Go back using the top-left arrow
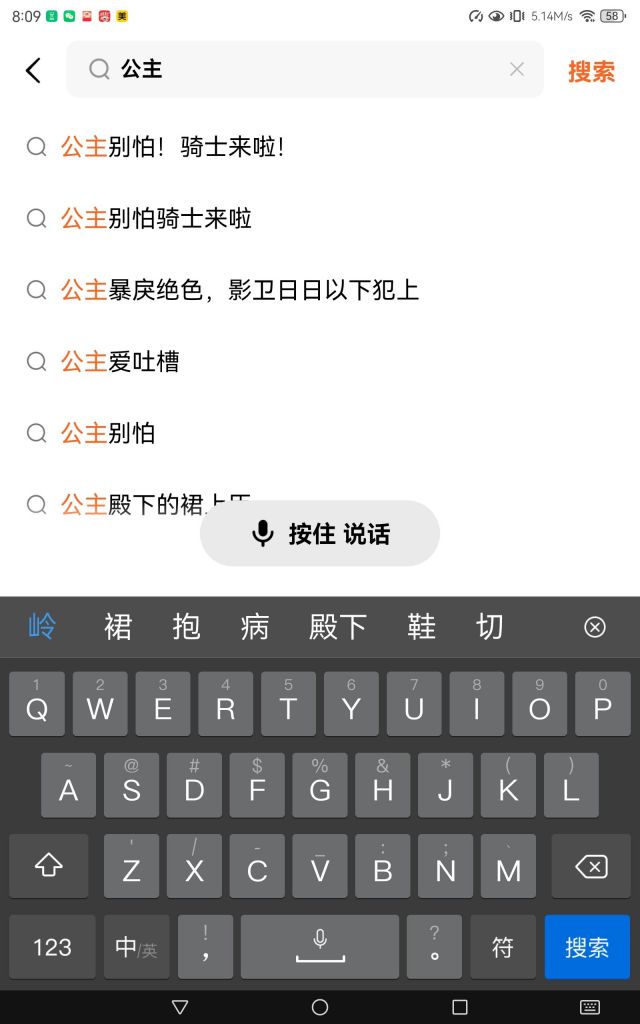 coord(33,70)
